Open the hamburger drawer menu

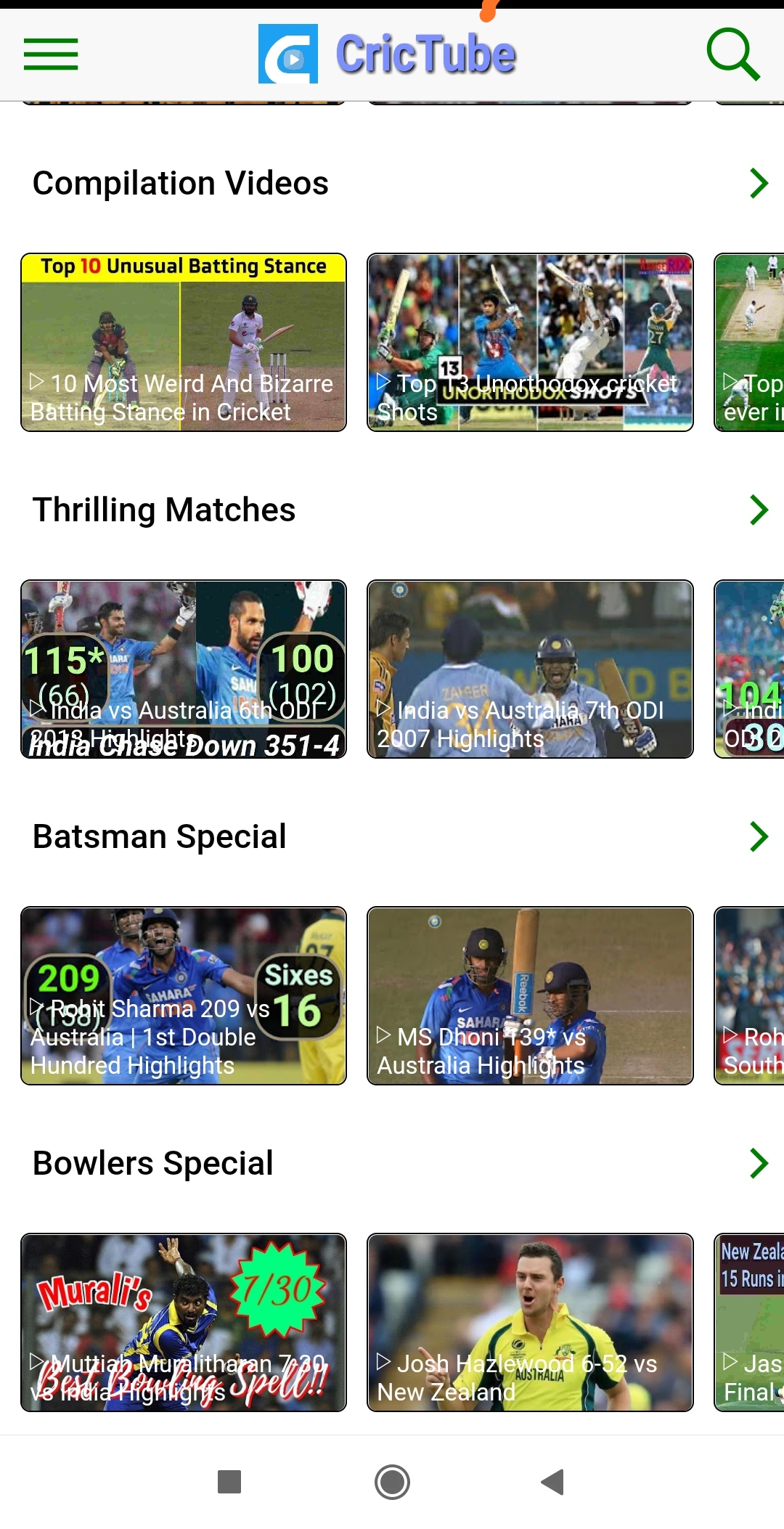tap(51, 54)
